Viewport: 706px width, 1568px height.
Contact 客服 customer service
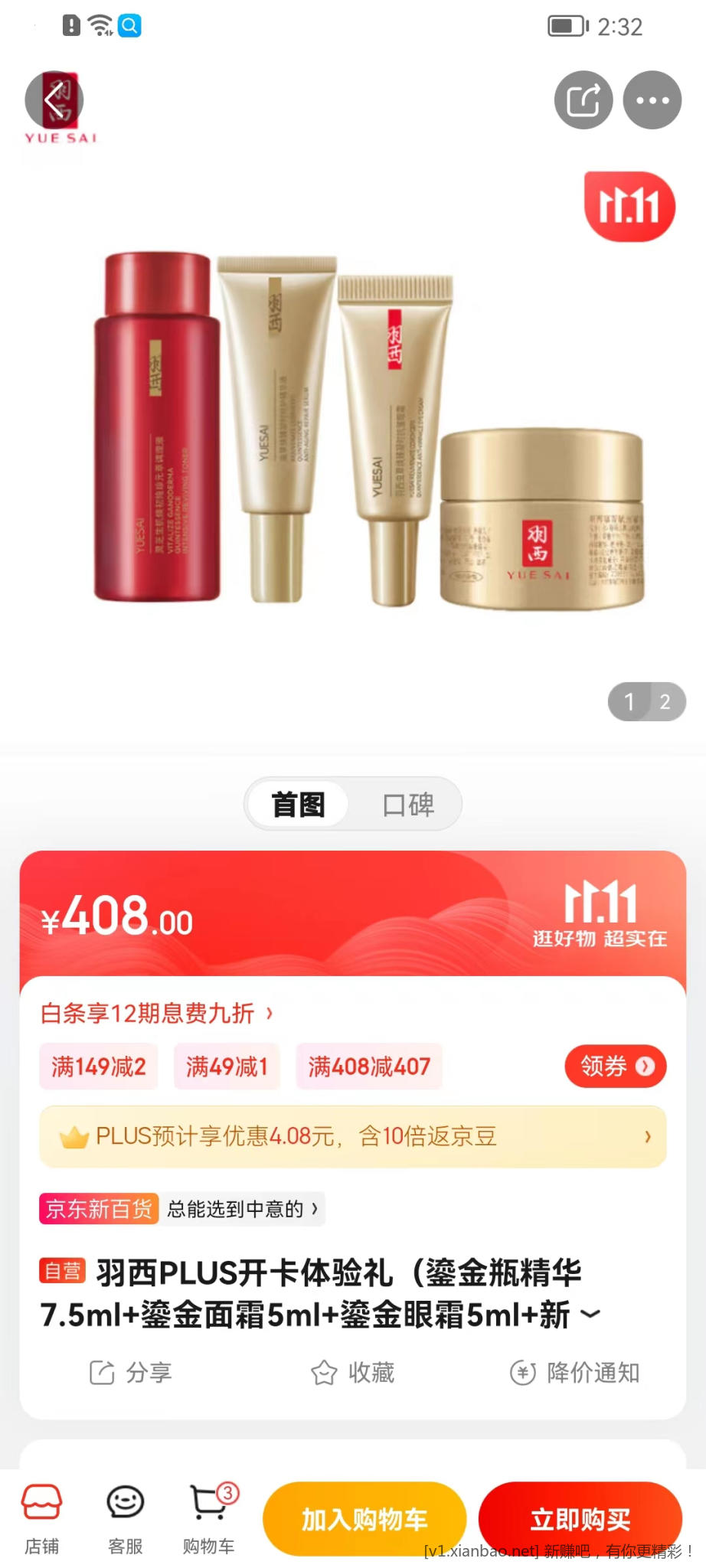(126, 1519)
